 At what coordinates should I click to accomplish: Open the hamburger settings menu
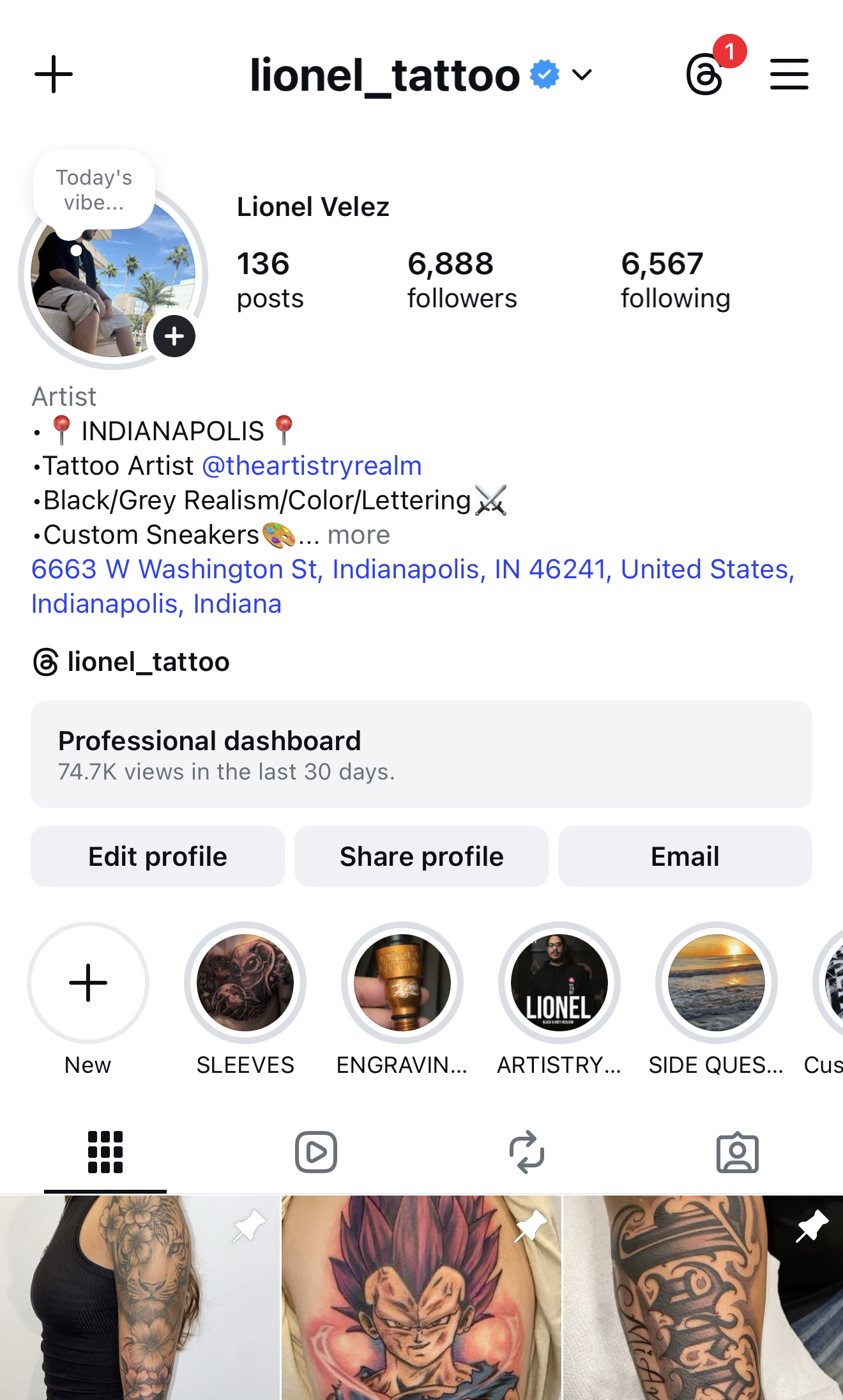(x=789, y=73)
